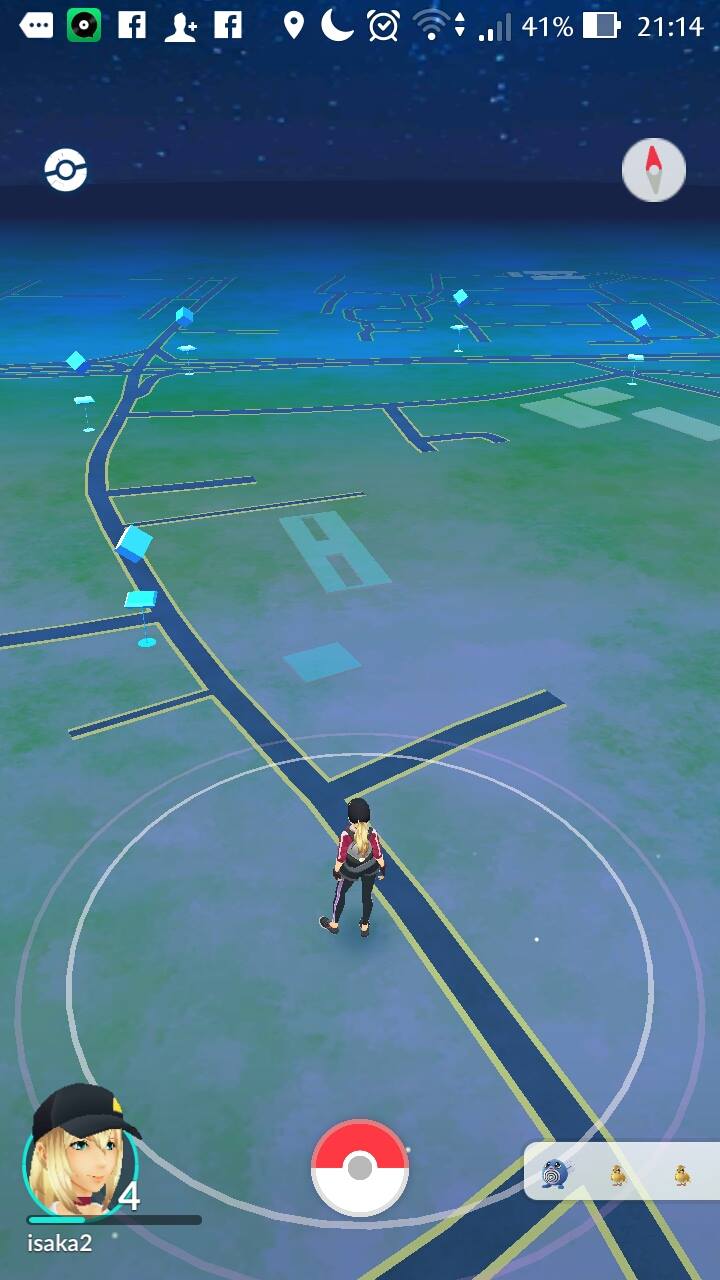Open the nearby Pokémon tracker panel

(622, 1171)
